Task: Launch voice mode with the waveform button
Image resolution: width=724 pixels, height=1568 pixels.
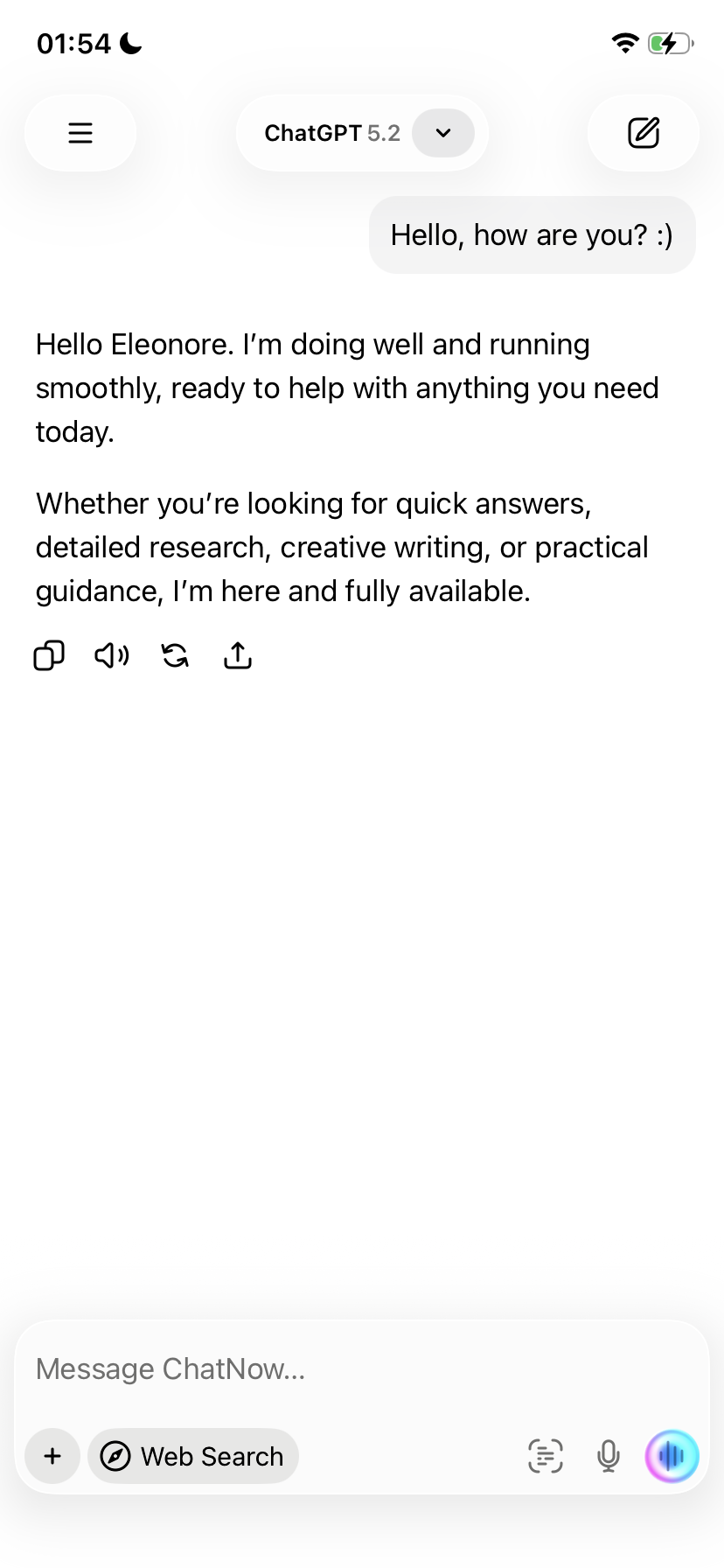Action: coord(672,1456)
